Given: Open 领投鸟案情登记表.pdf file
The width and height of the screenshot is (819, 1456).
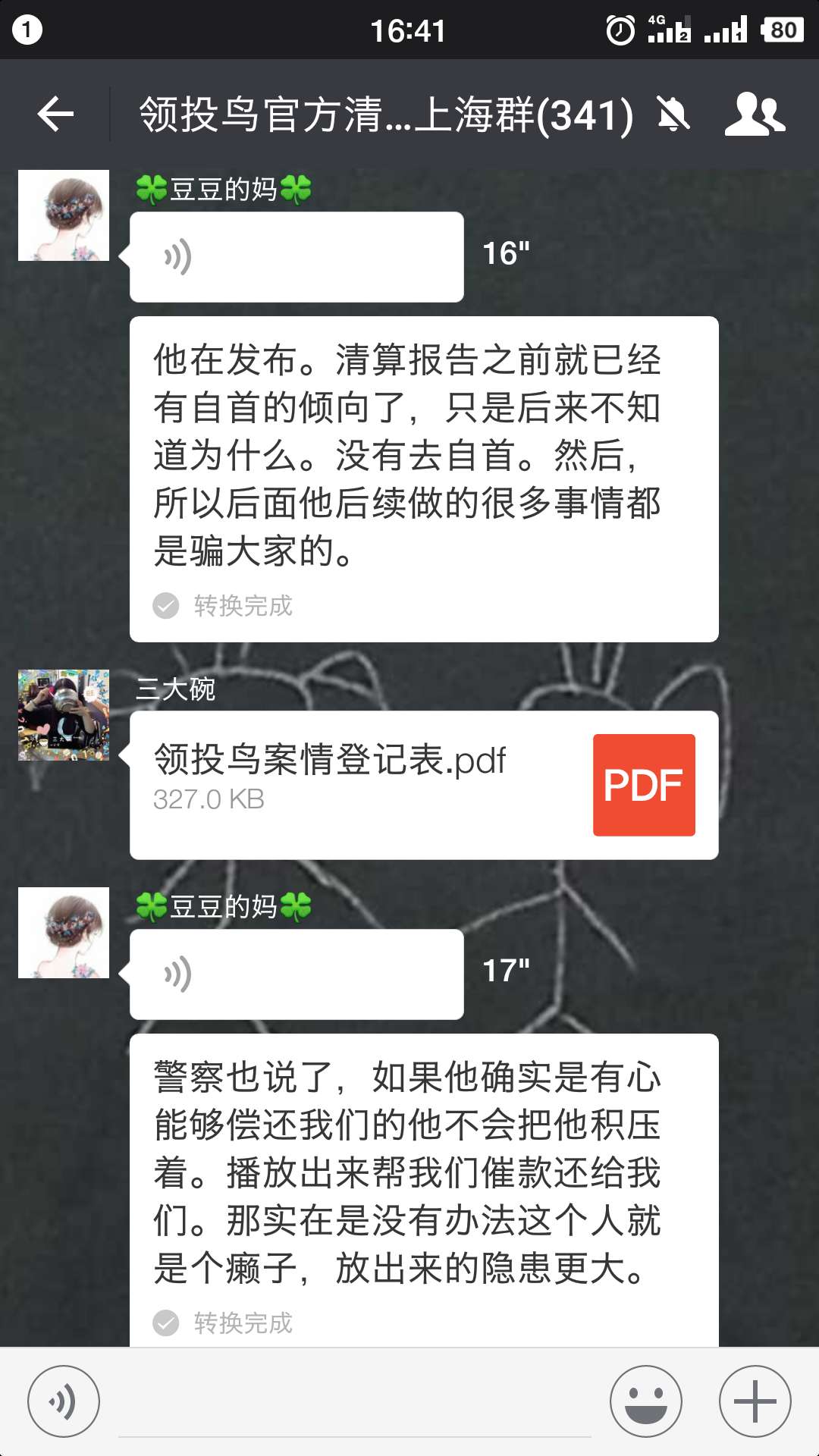Looking at the screenshot, I should (423, 785).
